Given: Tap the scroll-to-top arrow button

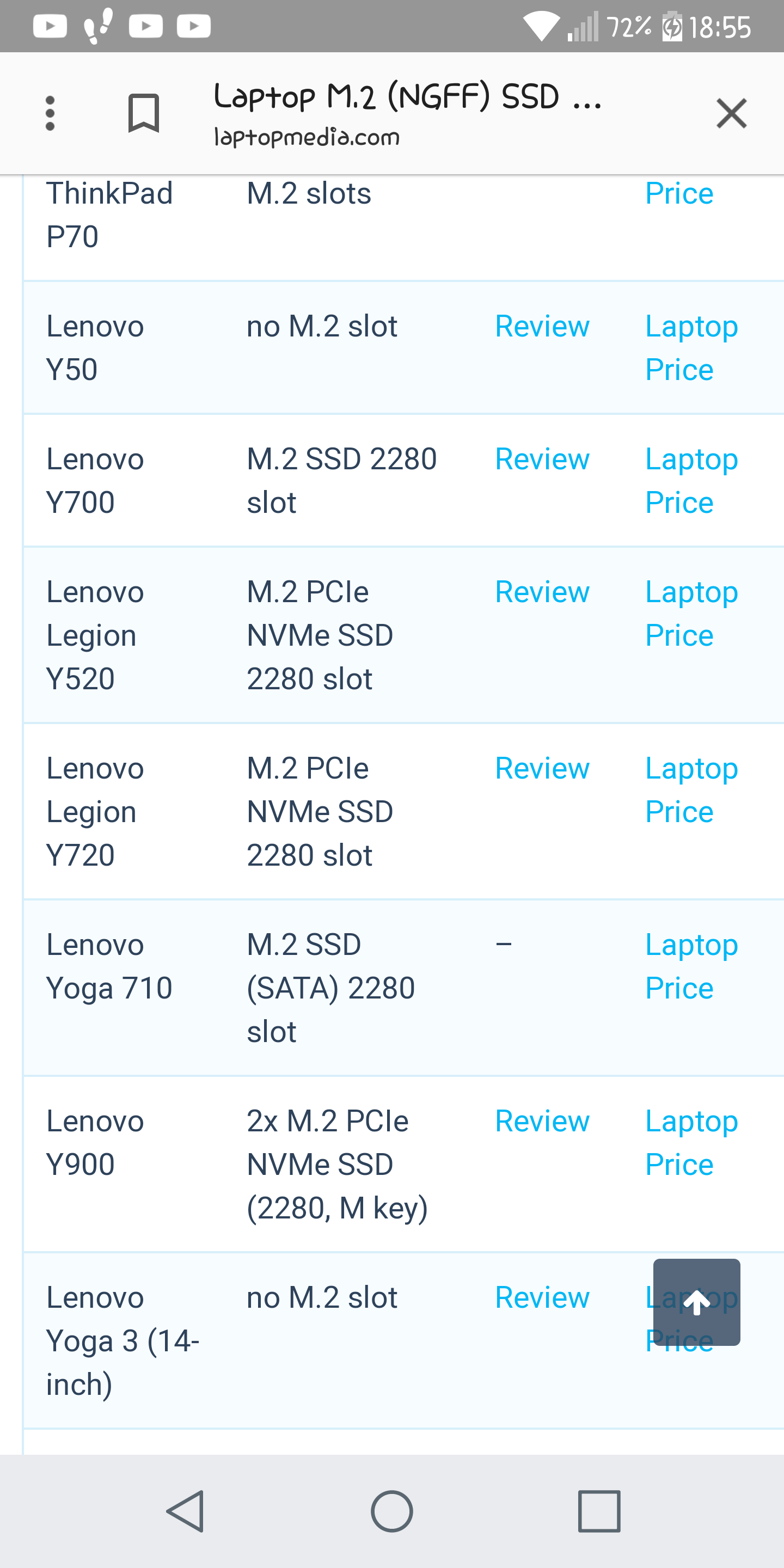Looking at the screenshot, I should pyautogui.click(x=697, y=1302).
